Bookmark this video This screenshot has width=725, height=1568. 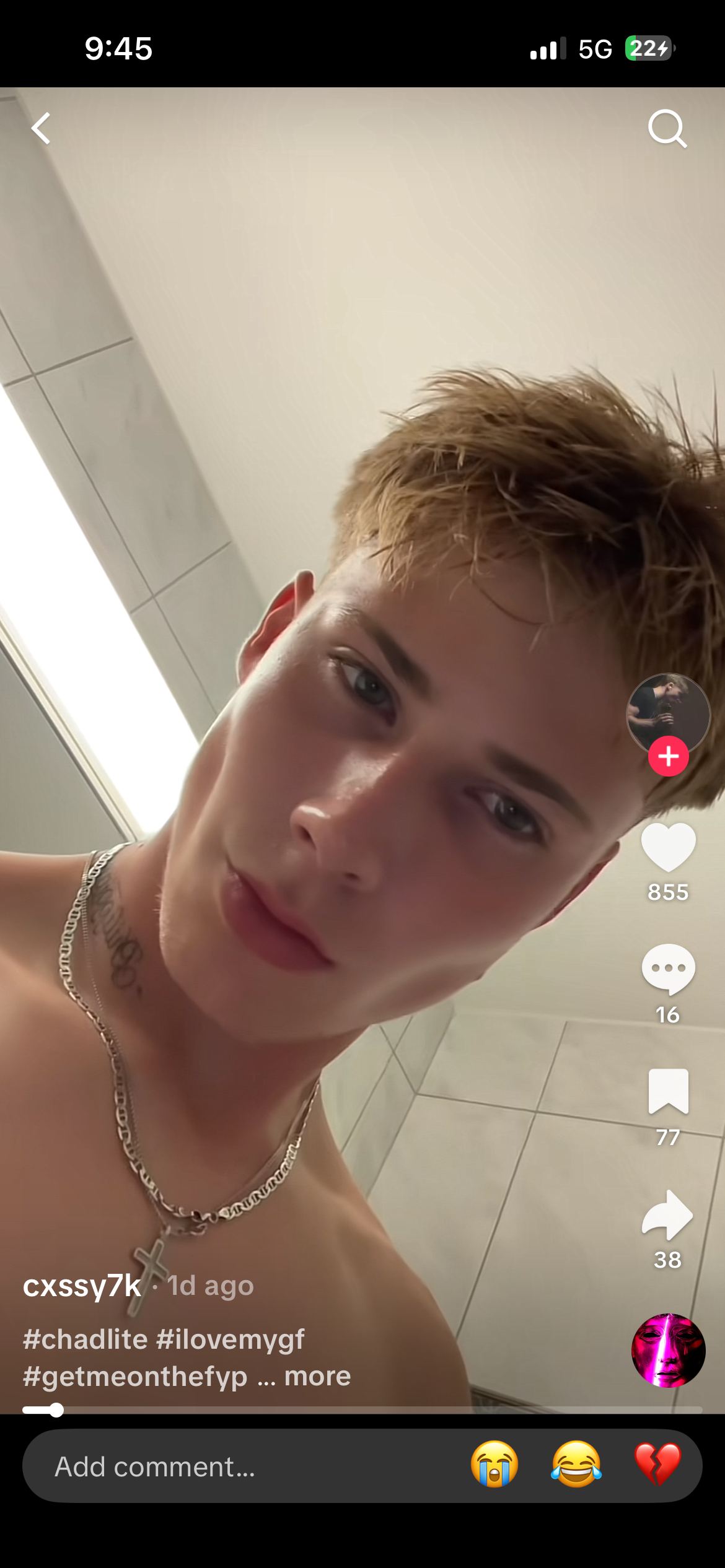(668, 1091)
